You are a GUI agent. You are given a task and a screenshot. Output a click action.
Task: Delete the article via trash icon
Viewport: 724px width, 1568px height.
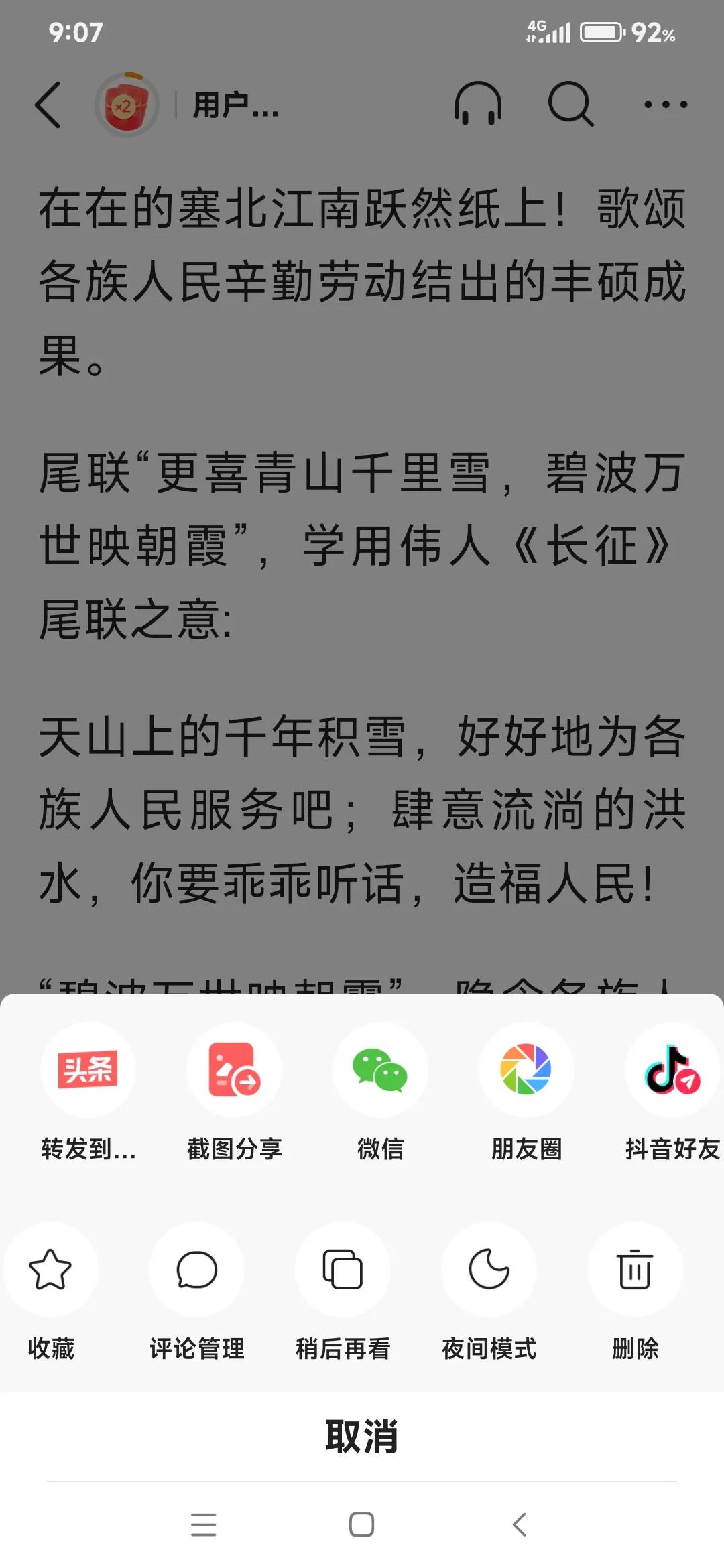(635, 1270)
